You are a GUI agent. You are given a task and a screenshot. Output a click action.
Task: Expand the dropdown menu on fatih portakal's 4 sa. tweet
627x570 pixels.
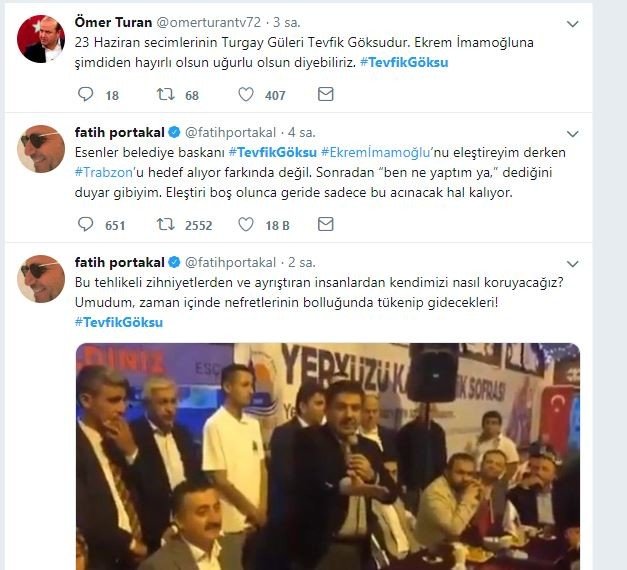click(572, 133)
